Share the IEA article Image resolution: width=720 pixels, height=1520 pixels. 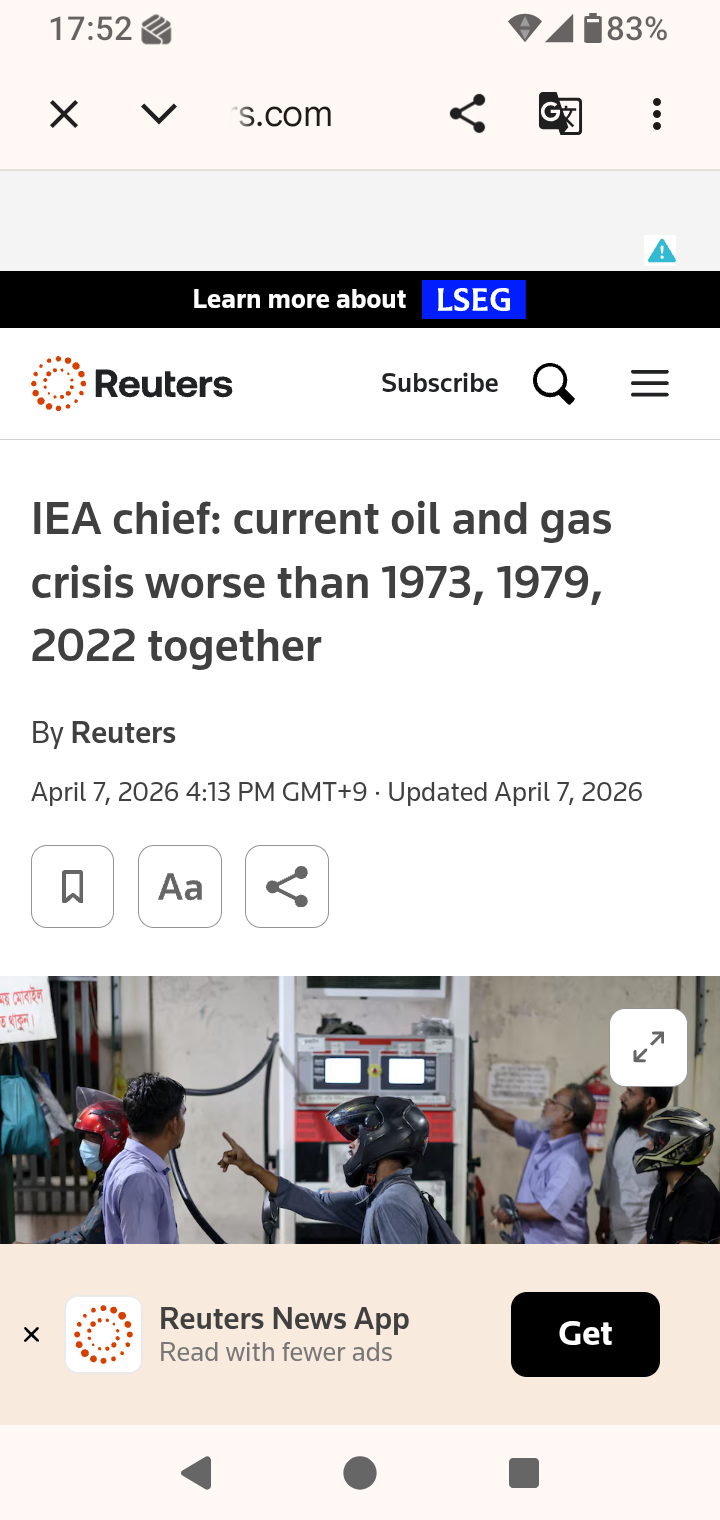coord(287,886)
